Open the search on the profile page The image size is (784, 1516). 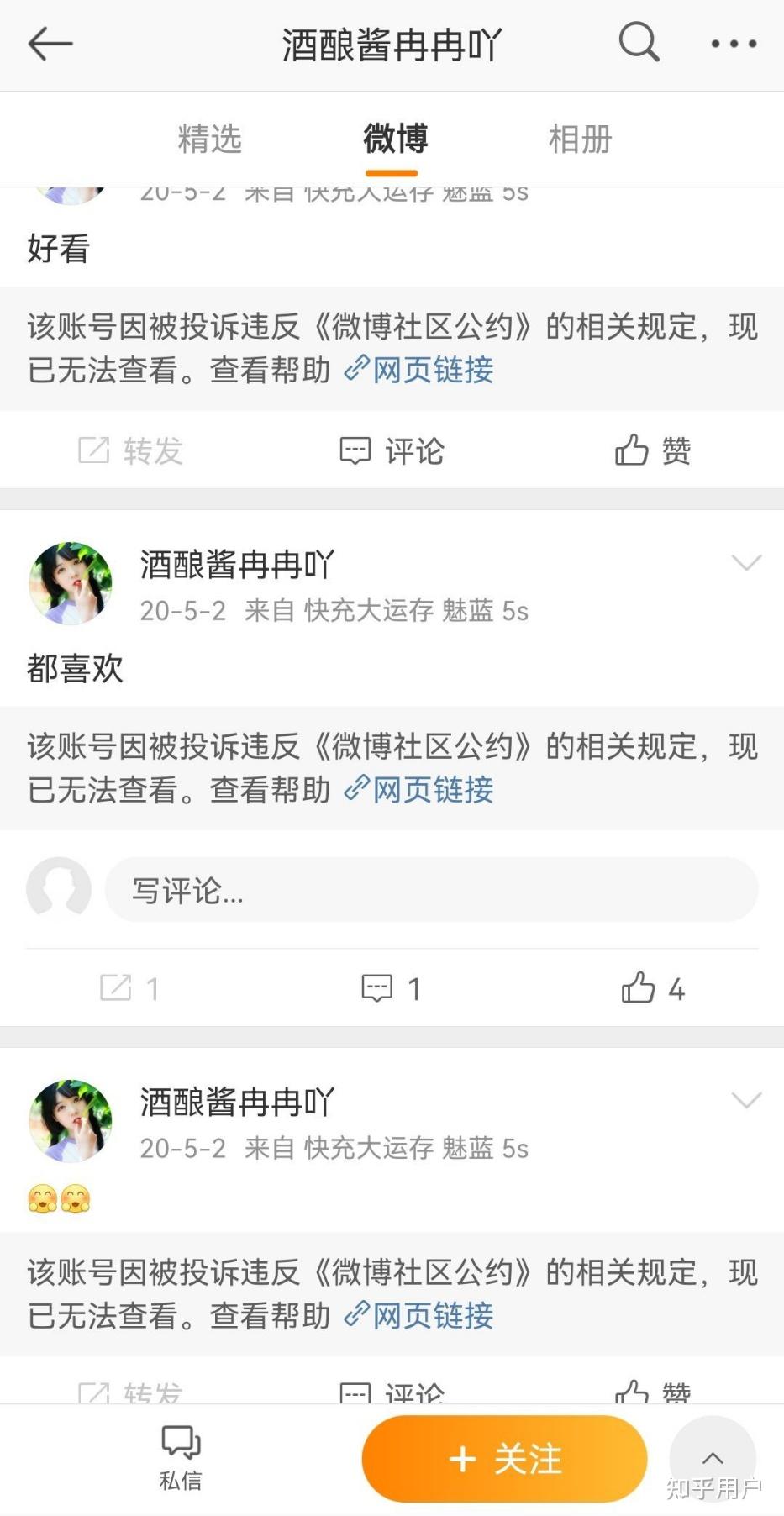(x=638, y=44)
